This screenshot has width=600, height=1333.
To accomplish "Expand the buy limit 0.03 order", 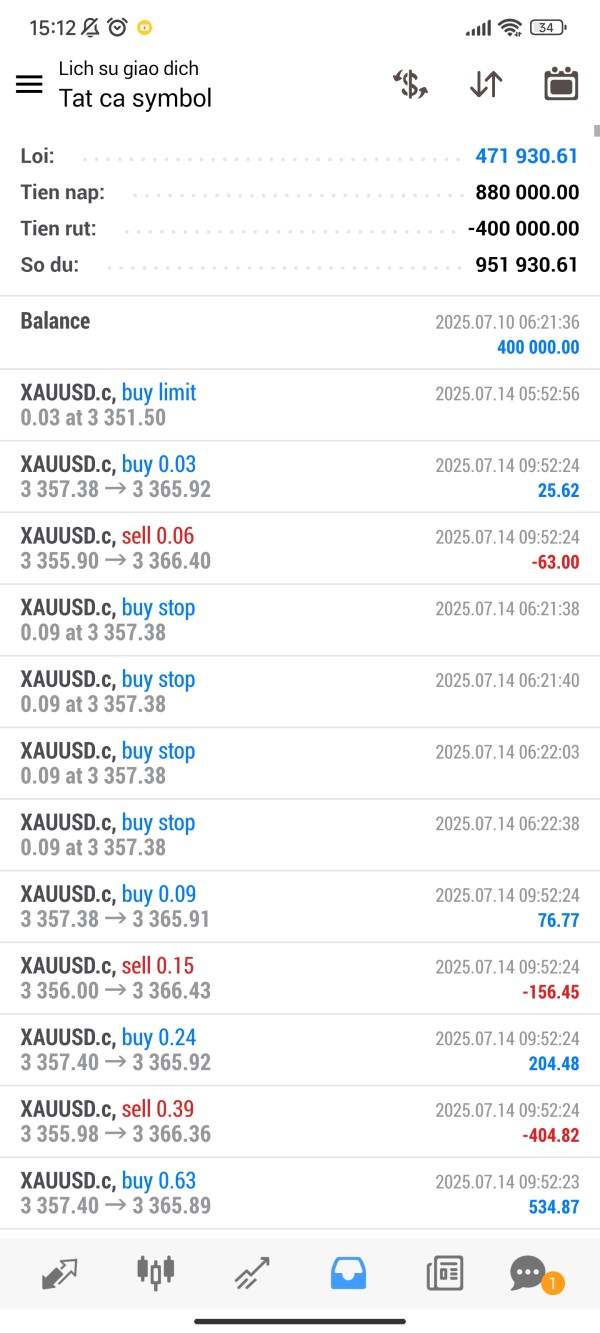I will pos(300,405).
